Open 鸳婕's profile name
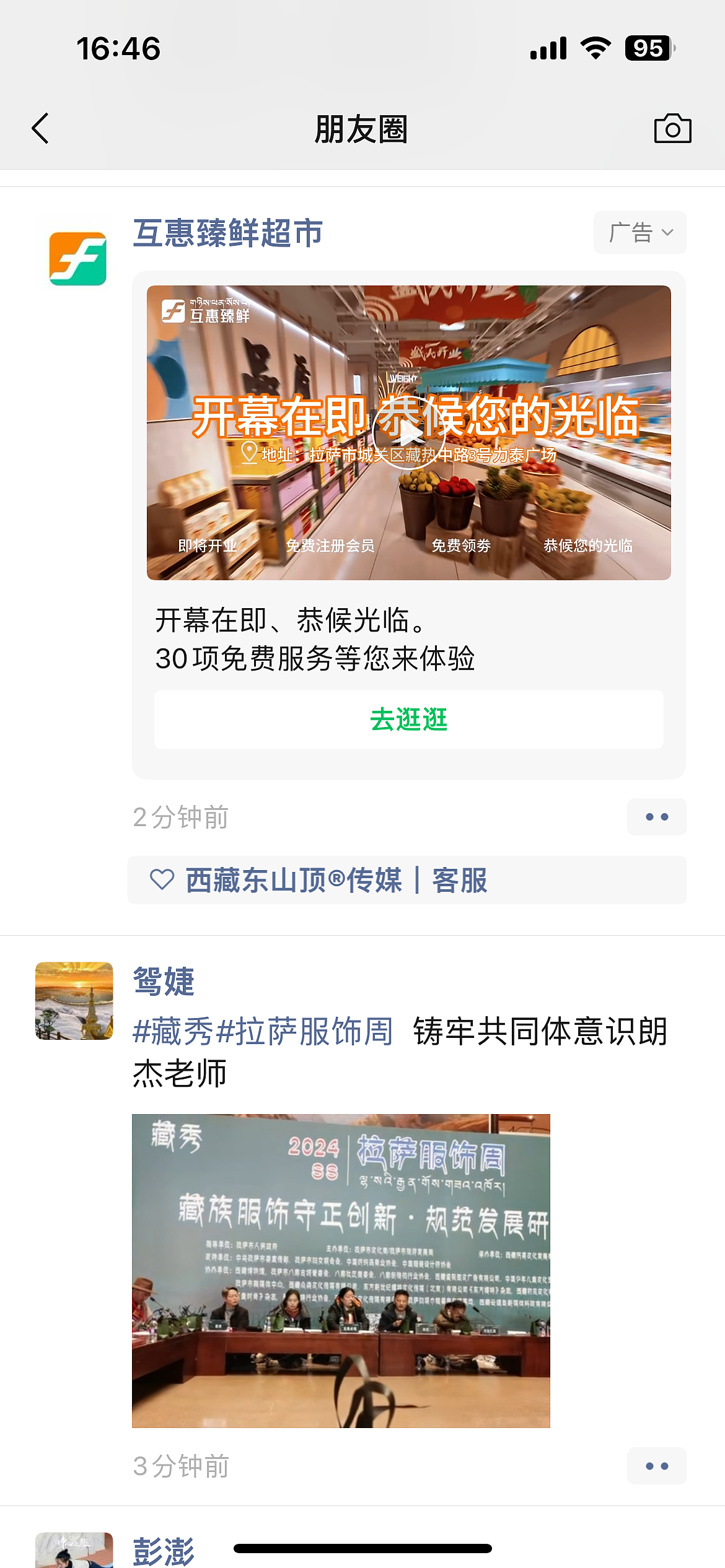 coord(164,982)
